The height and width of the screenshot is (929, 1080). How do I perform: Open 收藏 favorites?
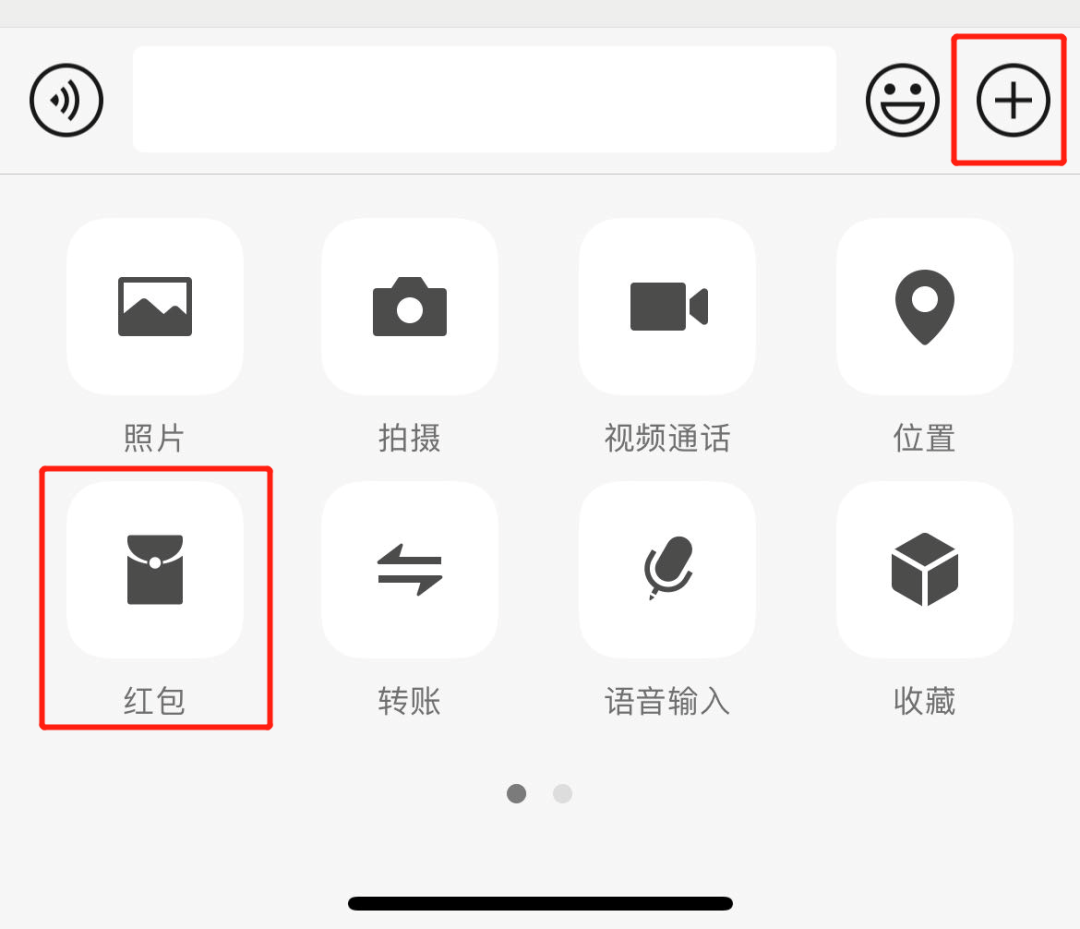tap(924, 570)
